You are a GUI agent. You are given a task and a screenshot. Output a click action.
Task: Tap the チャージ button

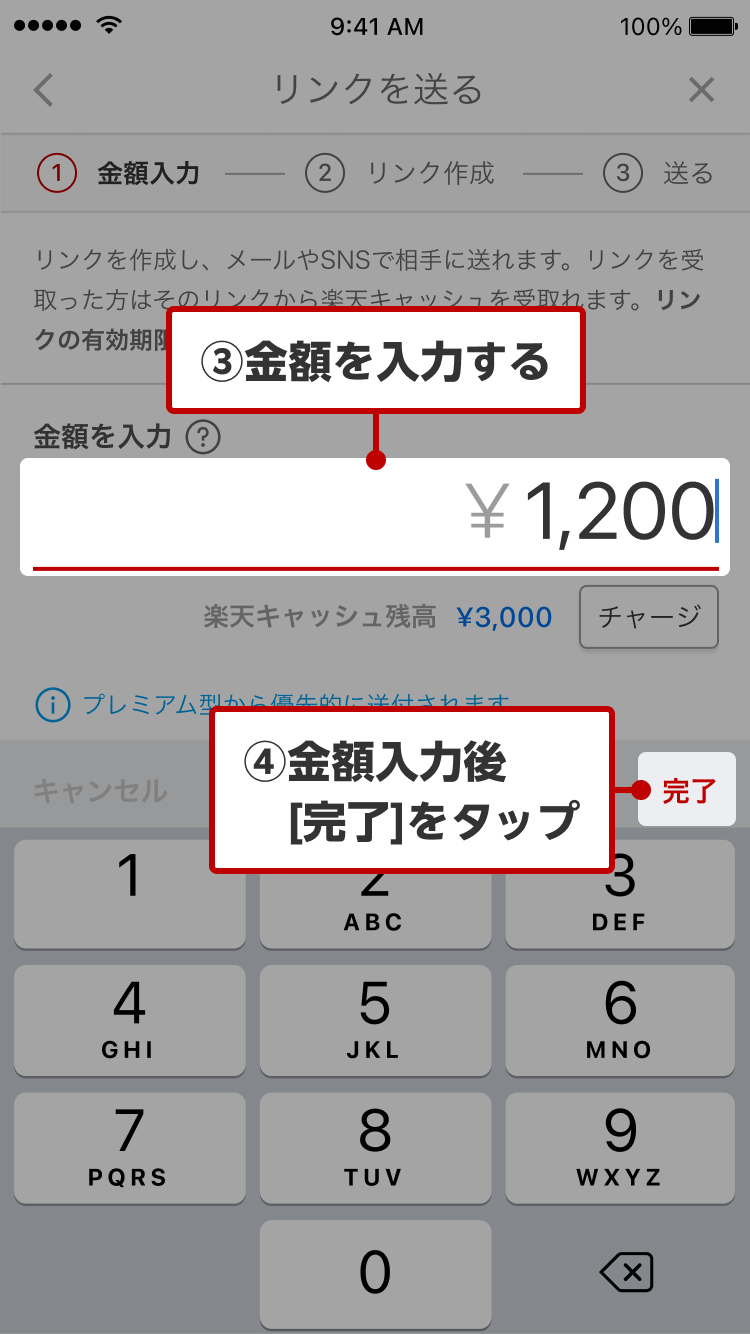[x=648, y=617]
